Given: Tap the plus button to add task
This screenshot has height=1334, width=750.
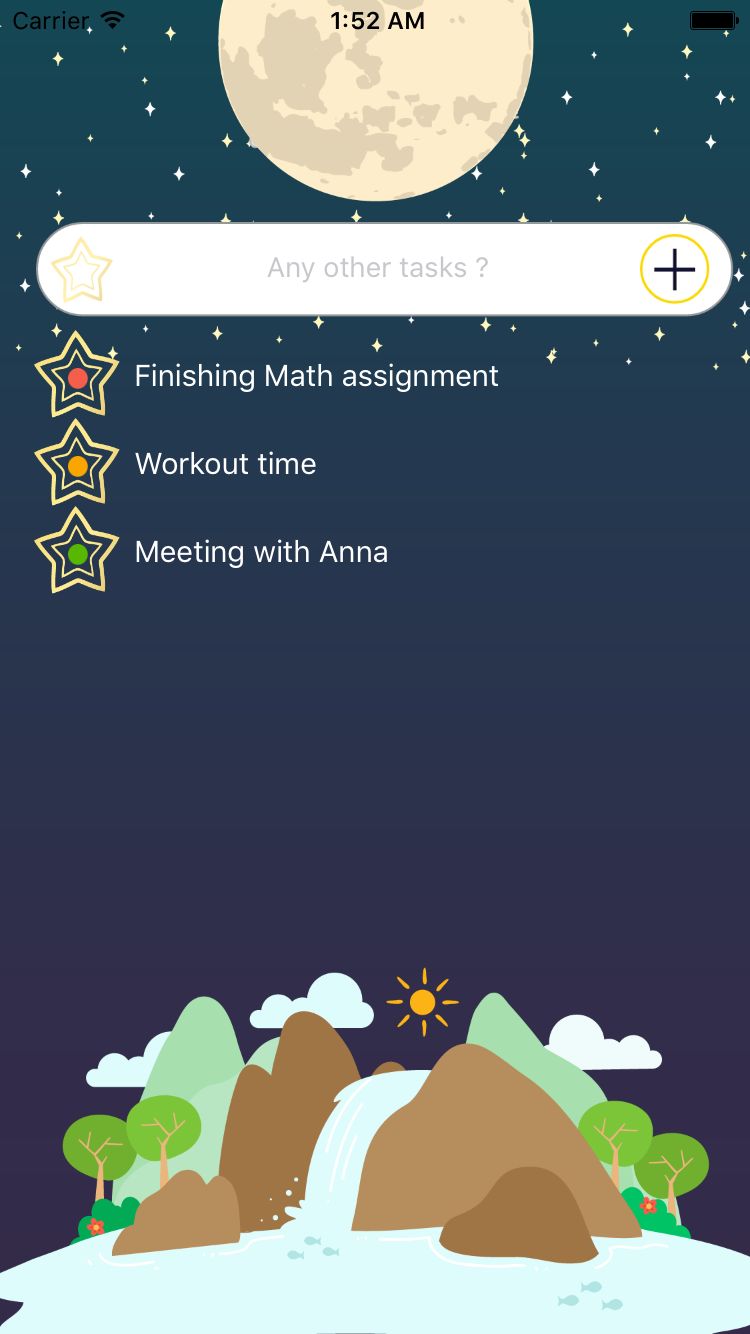Looking at the screenshot, I should pyautogui.click(x=674, y=269).
